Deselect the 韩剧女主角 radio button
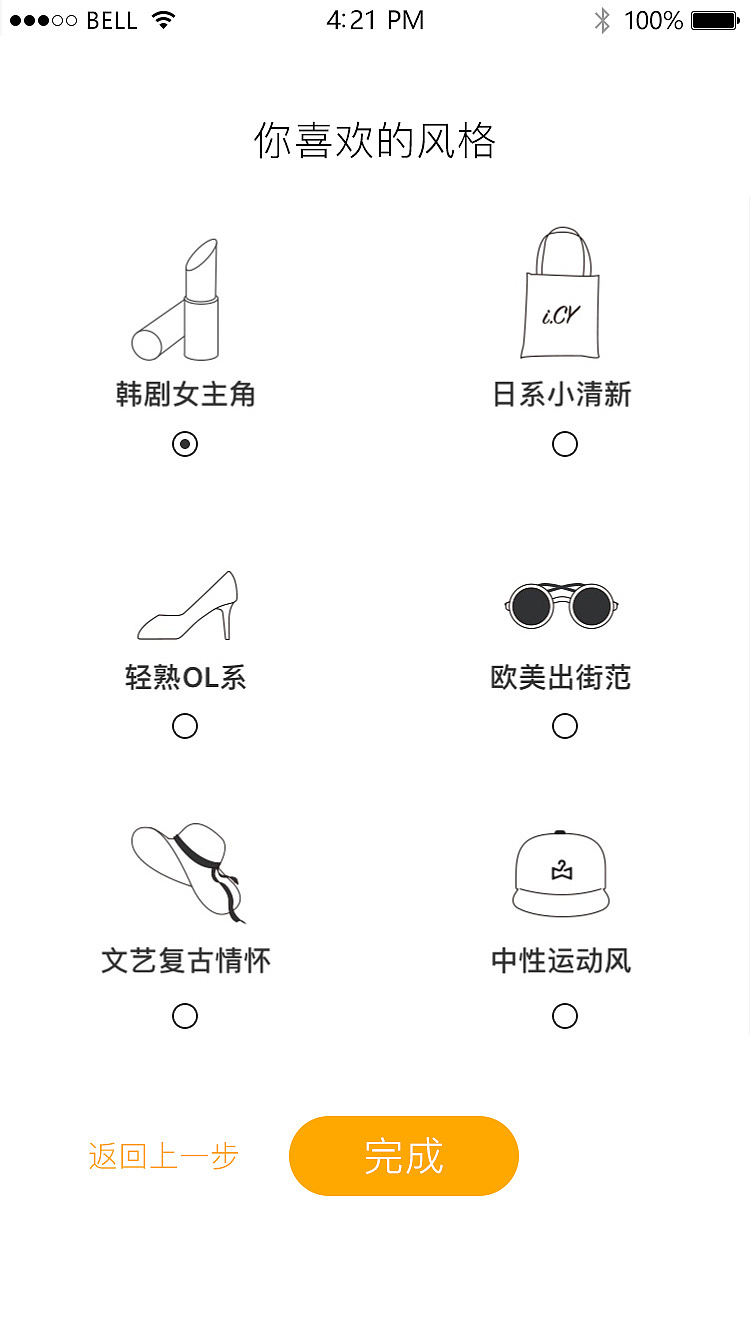750x1334 pixels. tap(185, 443)
